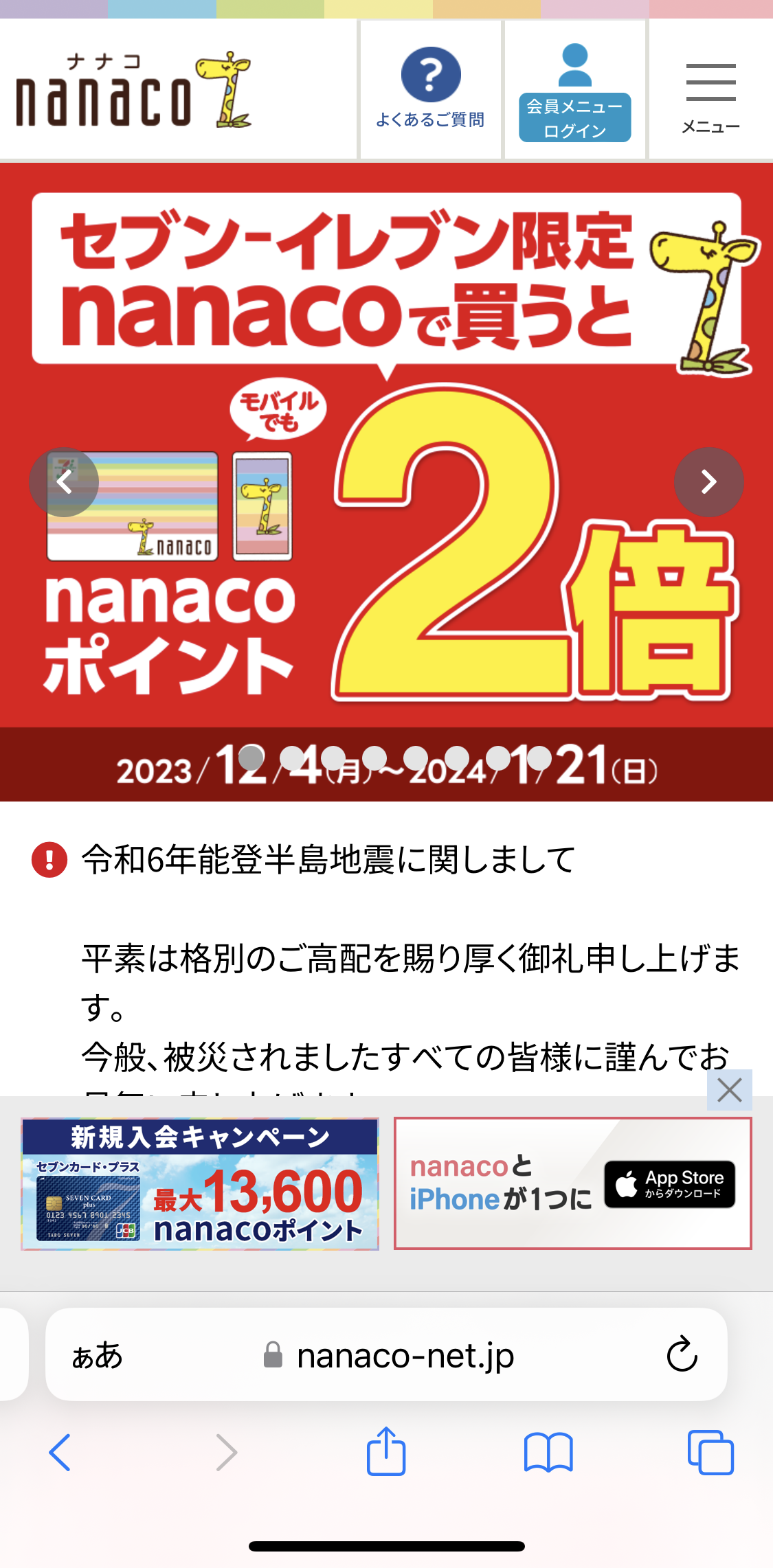Tap the Safari back navigation arrow
Image resolution: width=773 pixels, height=1568 pixels.
60,1451
